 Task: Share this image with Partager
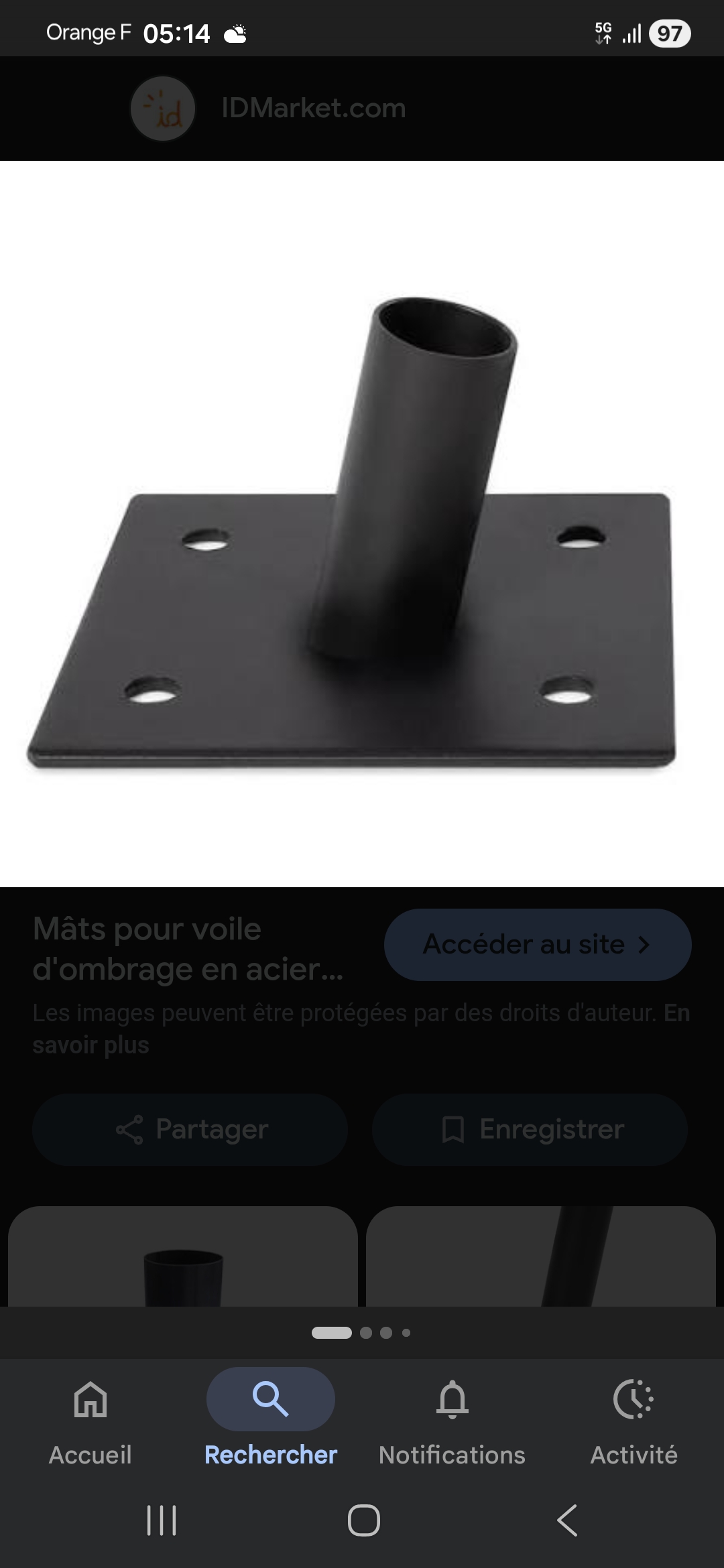190,1129
